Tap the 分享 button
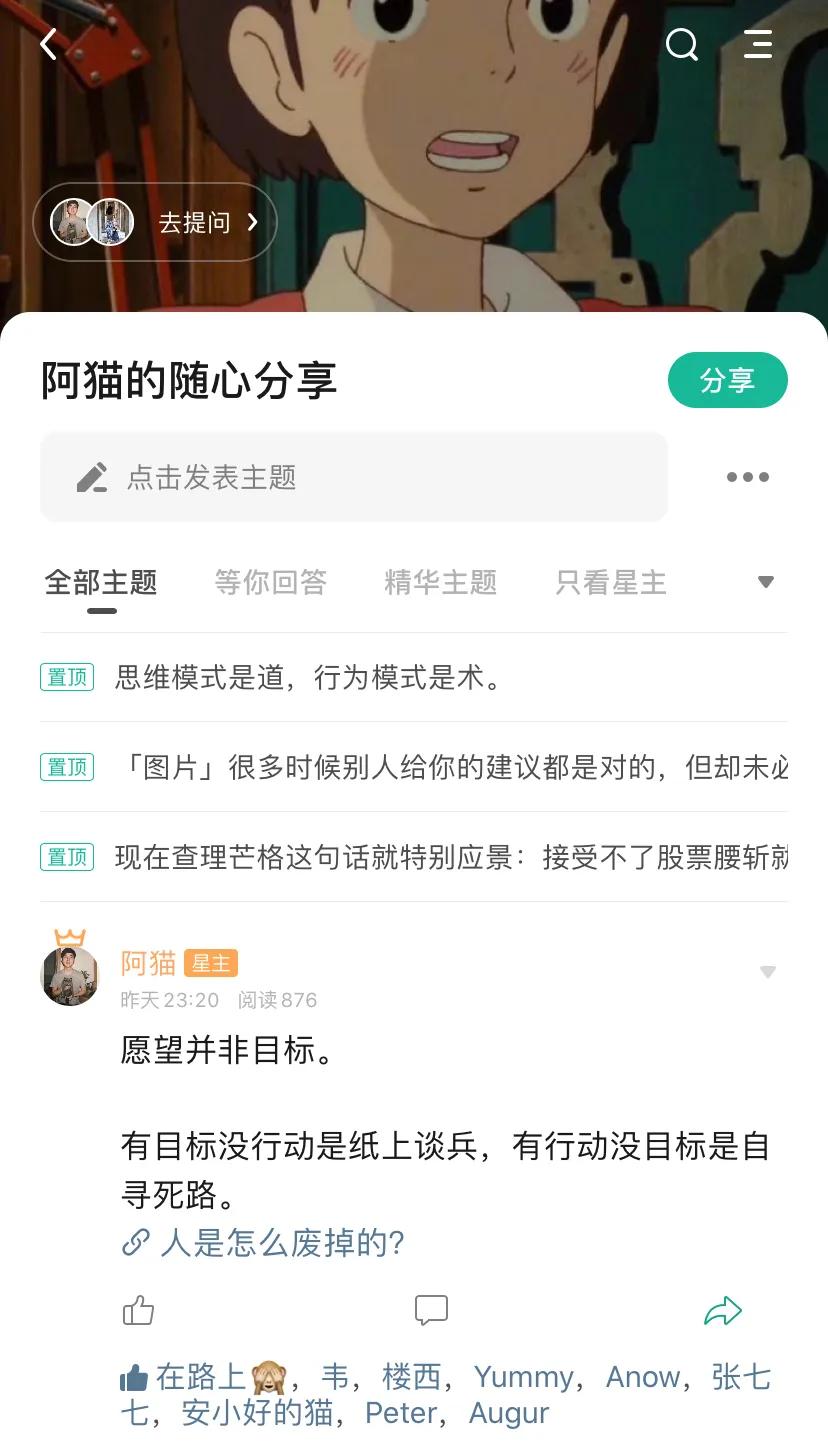The height and width of the screenshot is (1454, 828). [x=728, y=380]
